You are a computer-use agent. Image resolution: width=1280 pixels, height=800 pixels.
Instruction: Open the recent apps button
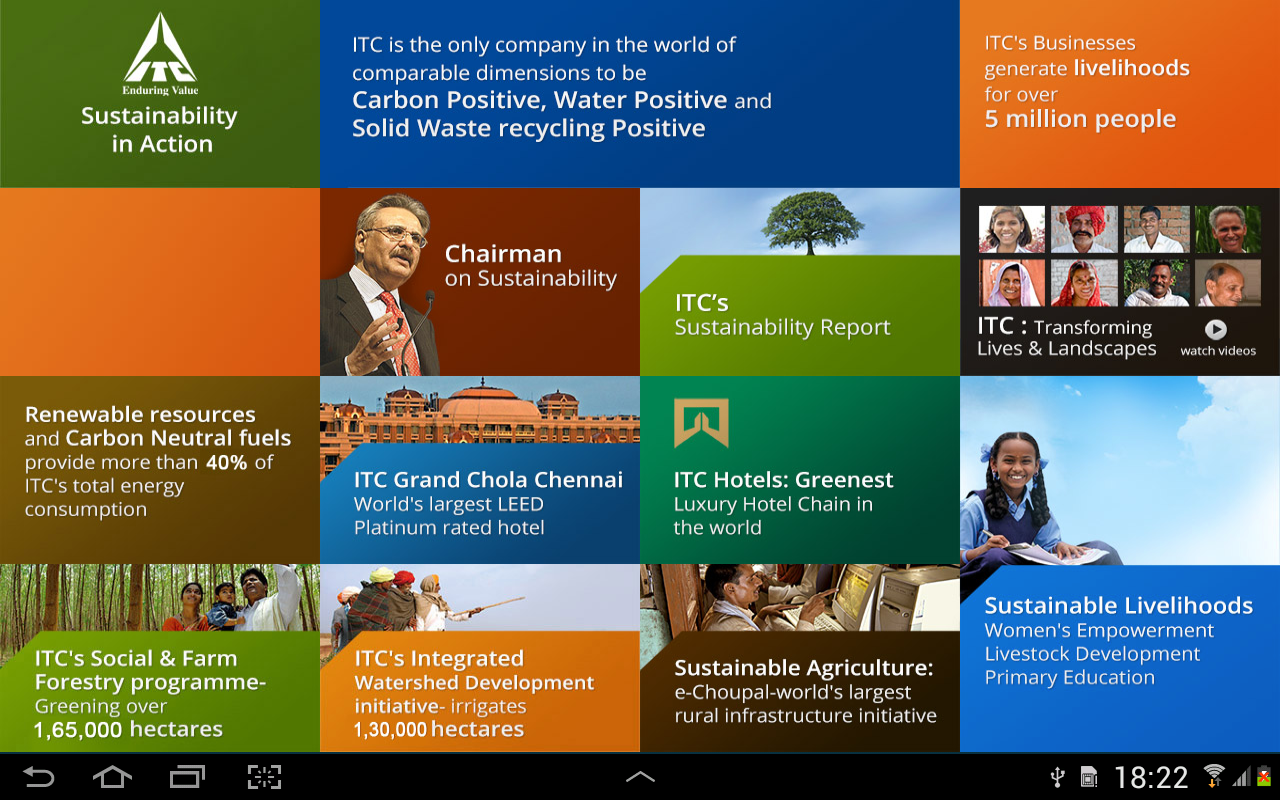[x=187, y=777]
